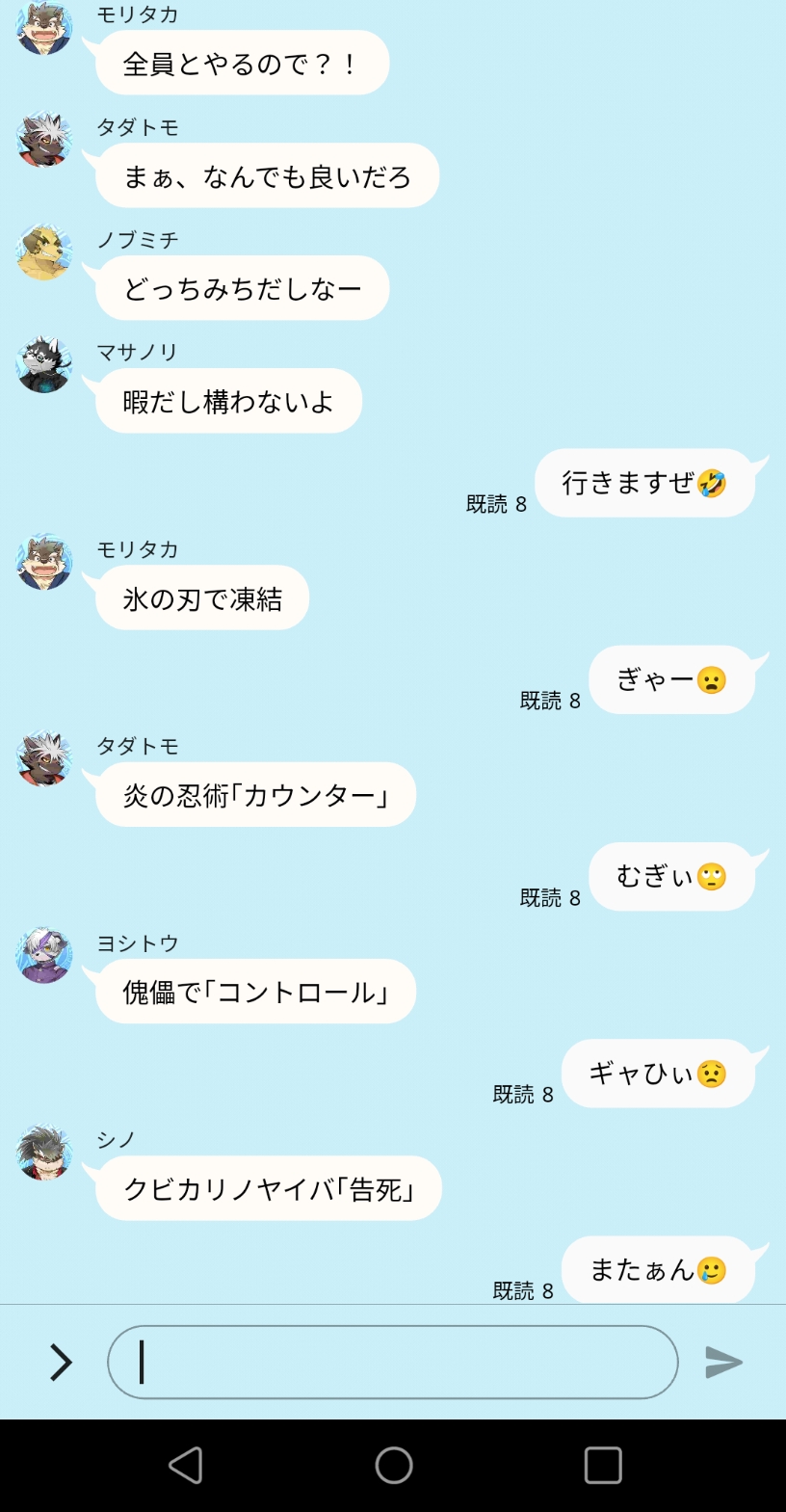Open マサノリ's profile avatar

click(x=44, y=365)
